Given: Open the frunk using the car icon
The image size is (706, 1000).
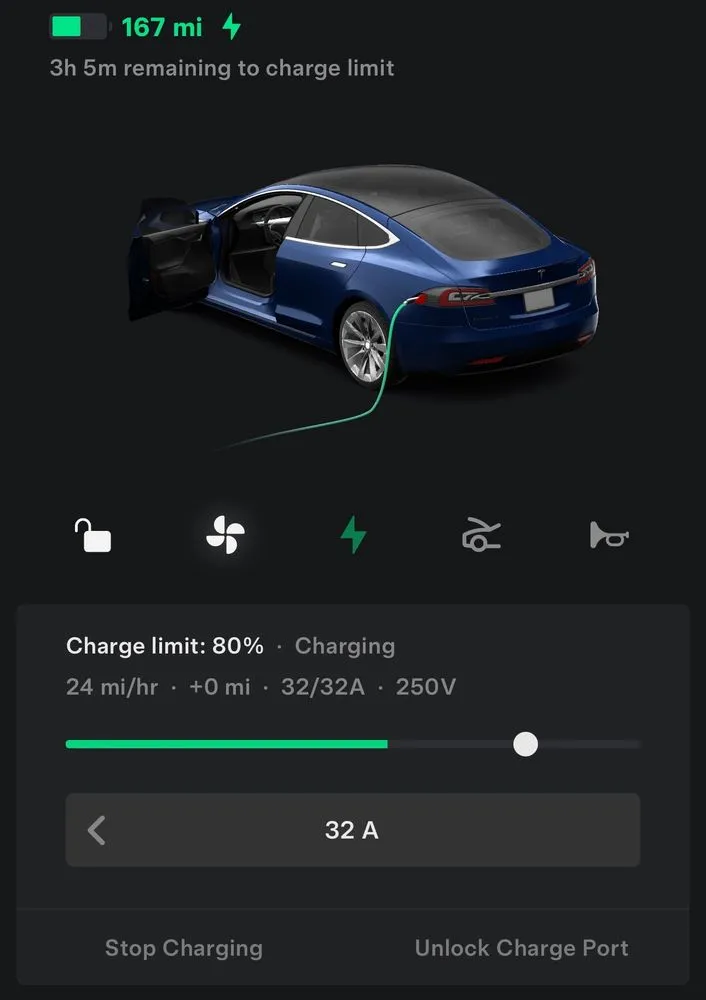Looking at the screenshot, I should pos(481,536).
